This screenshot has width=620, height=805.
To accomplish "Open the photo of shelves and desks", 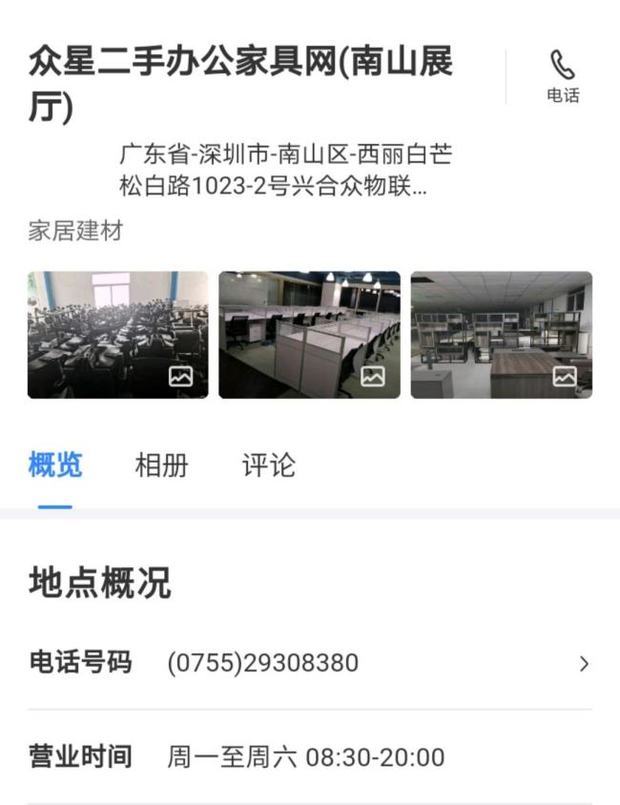I will [x=501, y=335].
